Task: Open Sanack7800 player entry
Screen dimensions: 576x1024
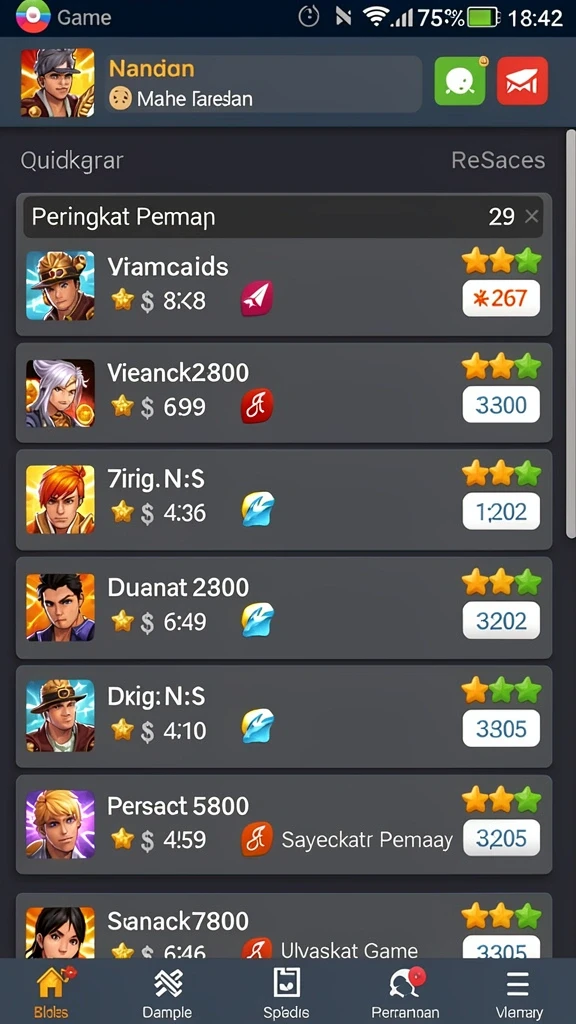Action: pyautogui.click(x=284, y=926)
